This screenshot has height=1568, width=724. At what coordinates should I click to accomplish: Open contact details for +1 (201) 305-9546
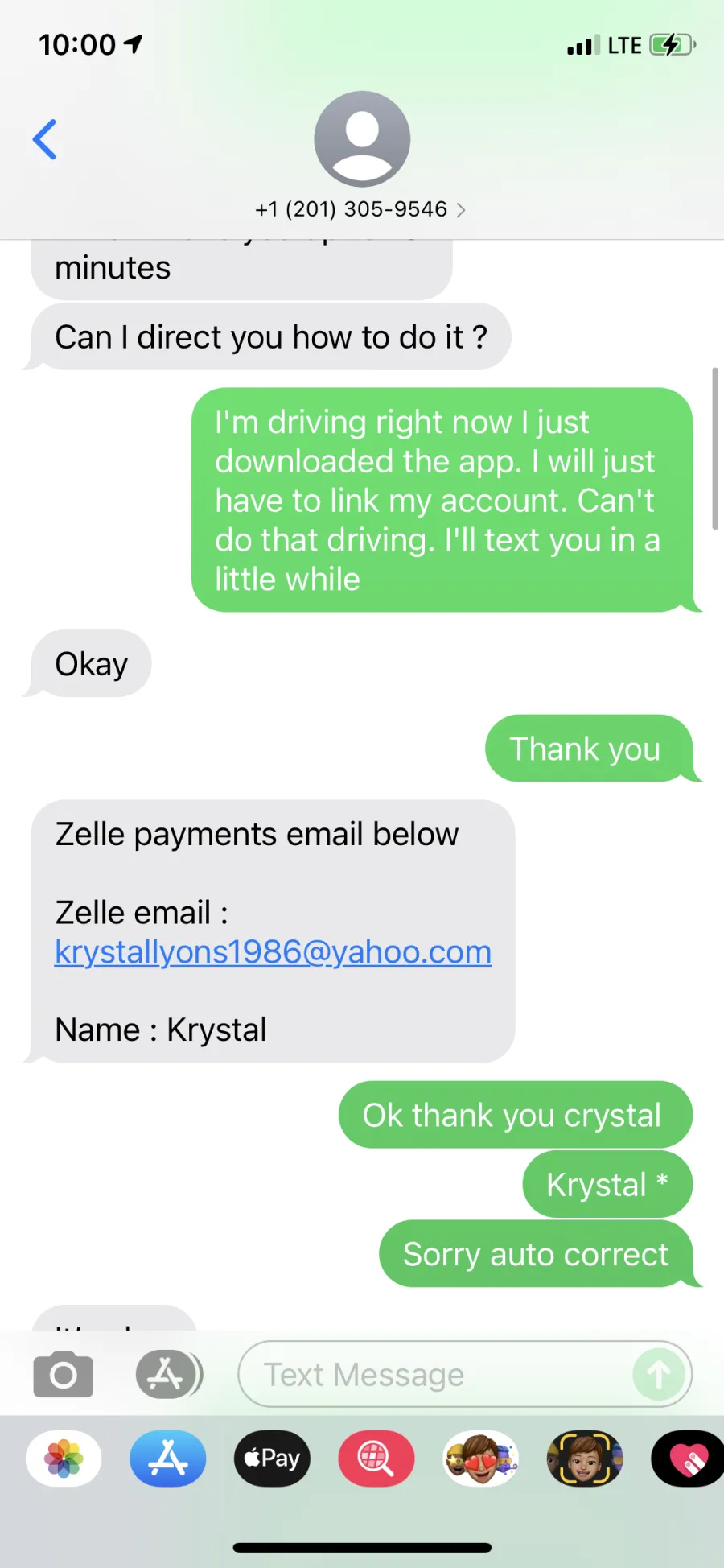pos(360,209)
